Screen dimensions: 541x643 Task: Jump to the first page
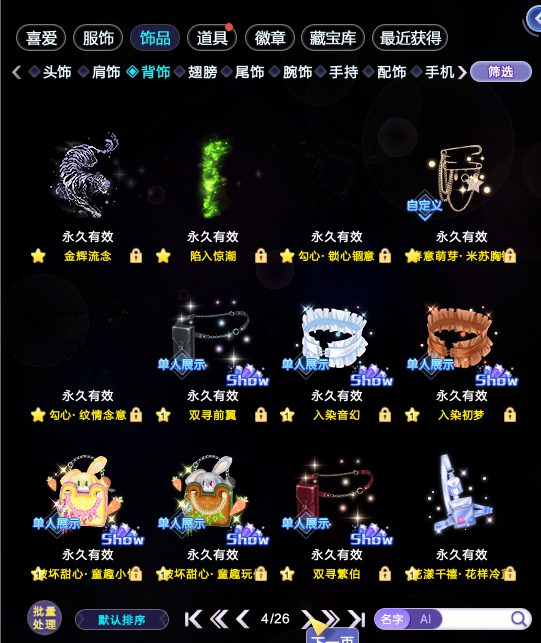click(x=193, y=619)
